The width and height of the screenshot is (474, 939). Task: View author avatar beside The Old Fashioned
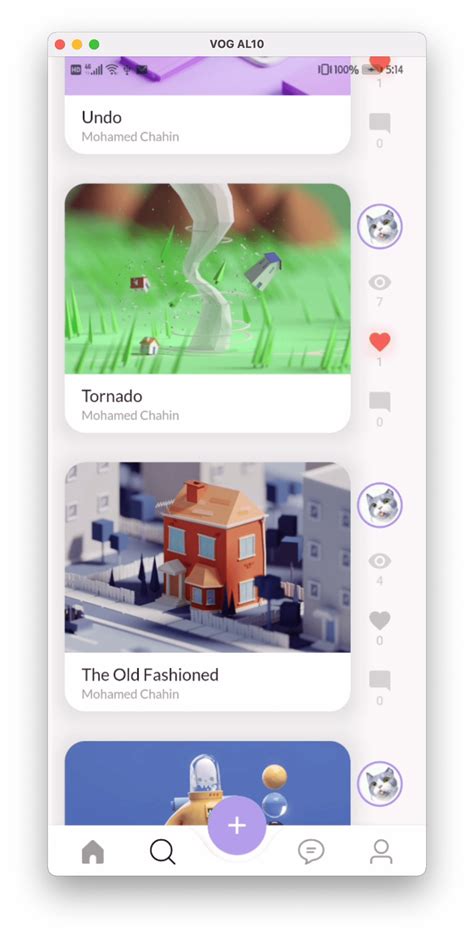point(379,505)
